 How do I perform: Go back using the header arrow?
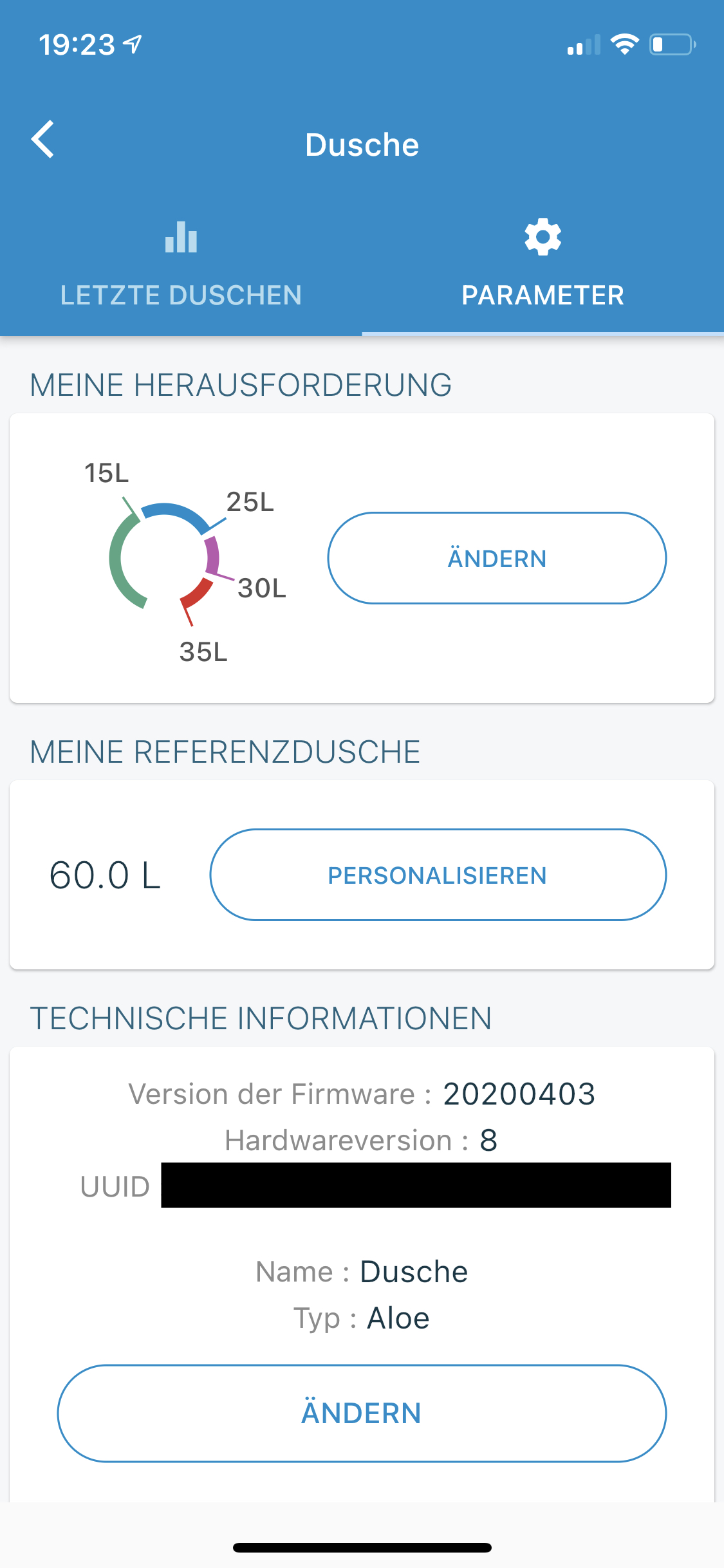(x=43, y=139)
